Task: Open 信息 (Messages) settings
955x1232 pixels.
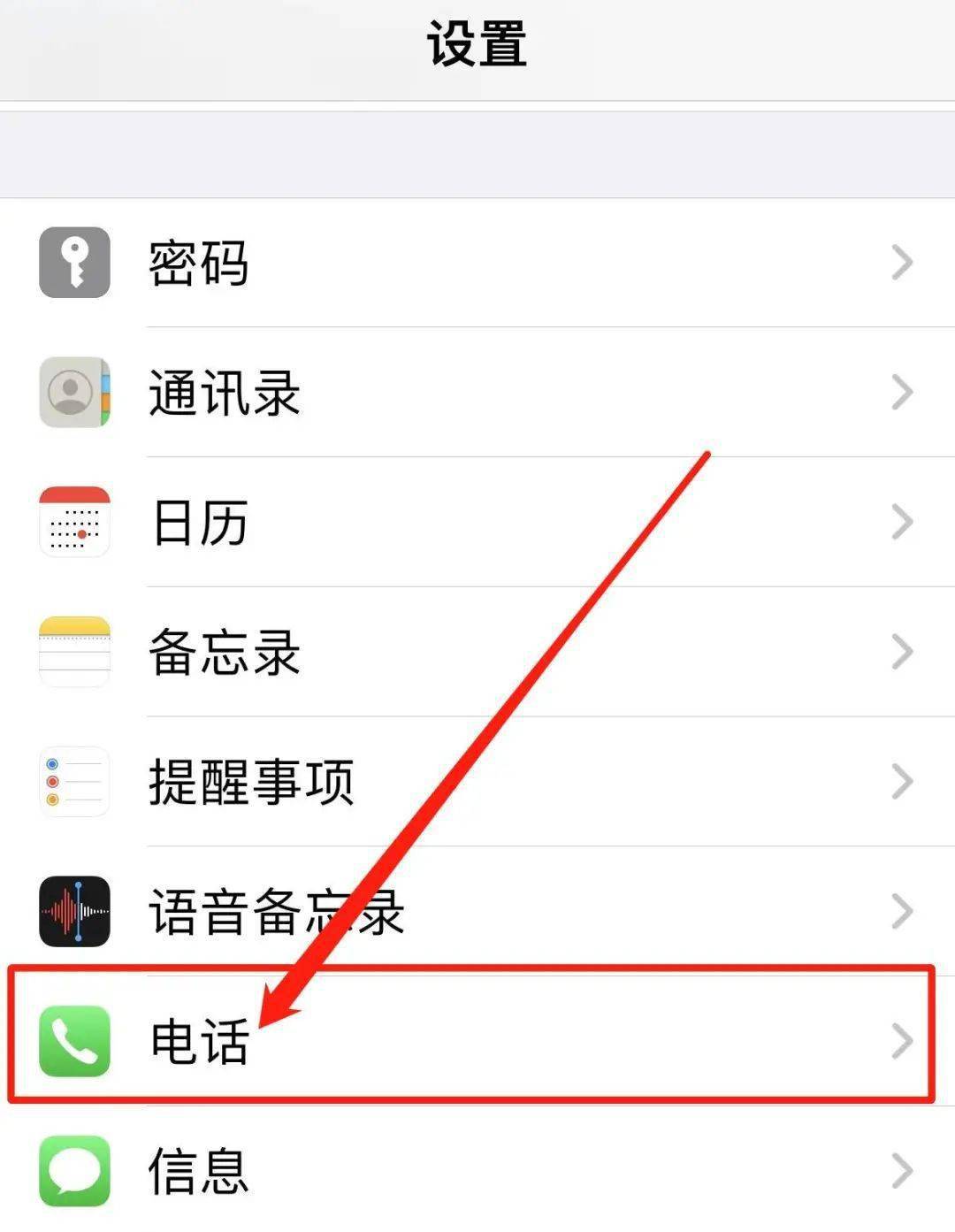Action: click(477, 1170)
